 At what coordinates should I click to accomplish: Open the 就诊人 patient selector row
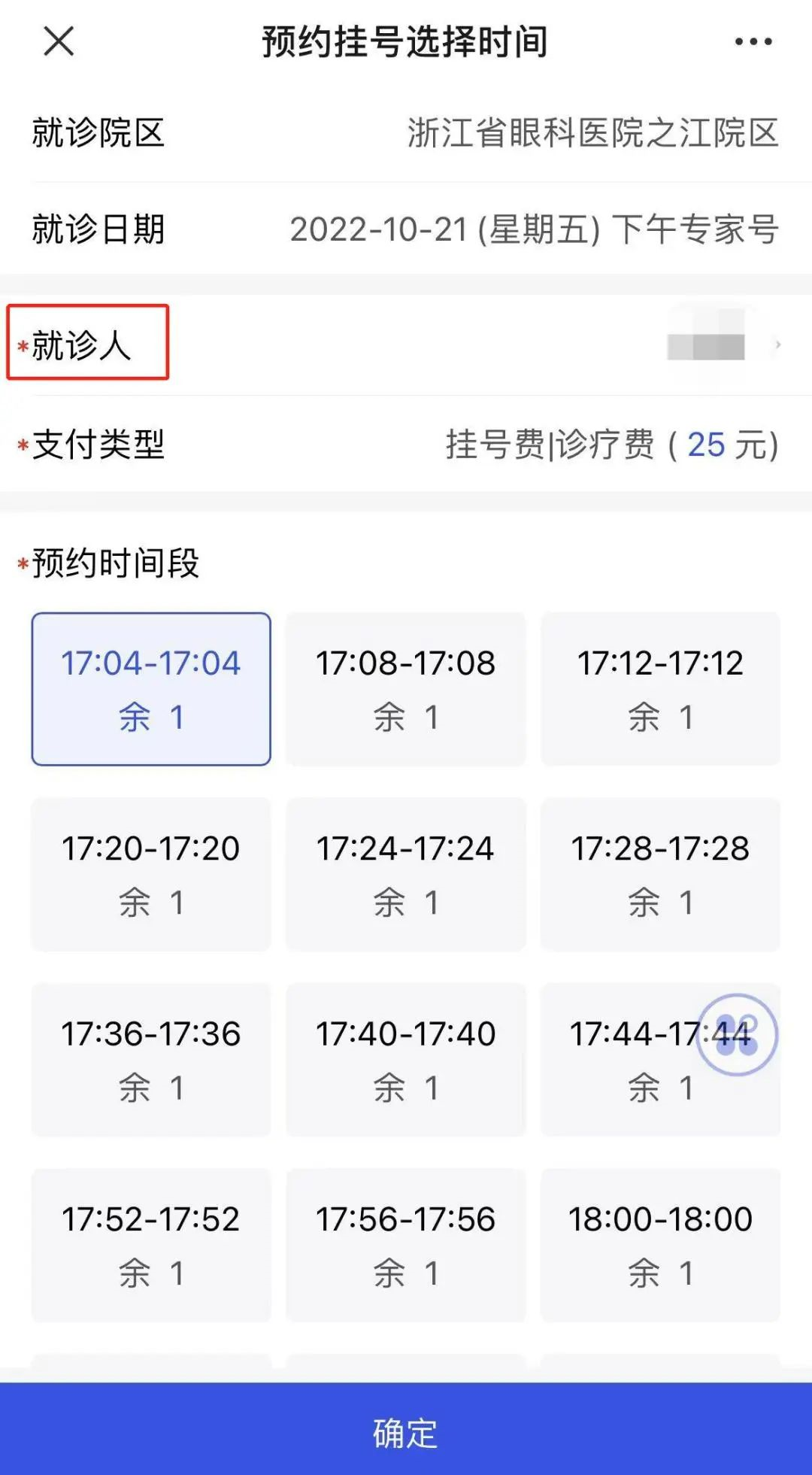coord(406,345)
